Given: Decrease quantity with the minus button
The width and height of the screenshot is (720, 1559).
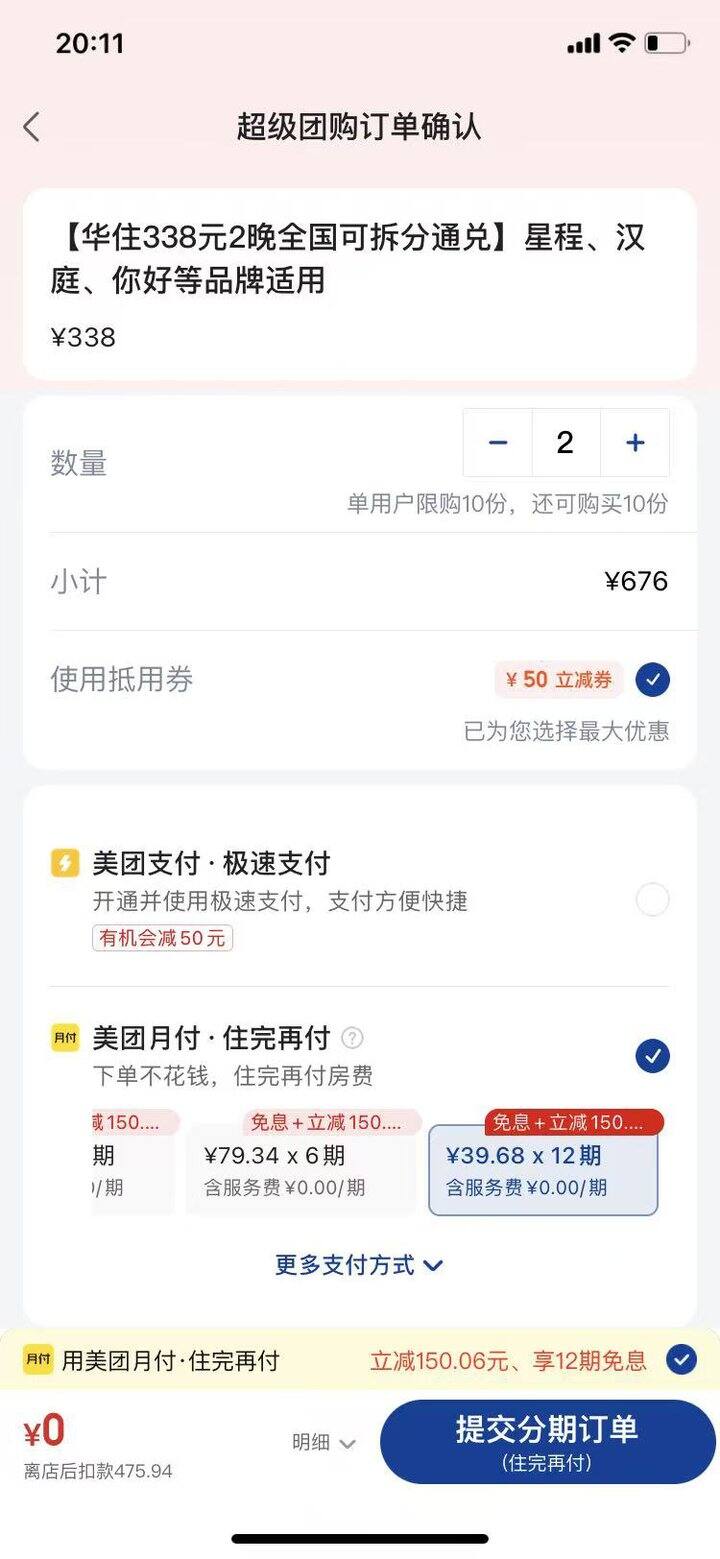Looking at the screenshot, I should coord(498,443).
